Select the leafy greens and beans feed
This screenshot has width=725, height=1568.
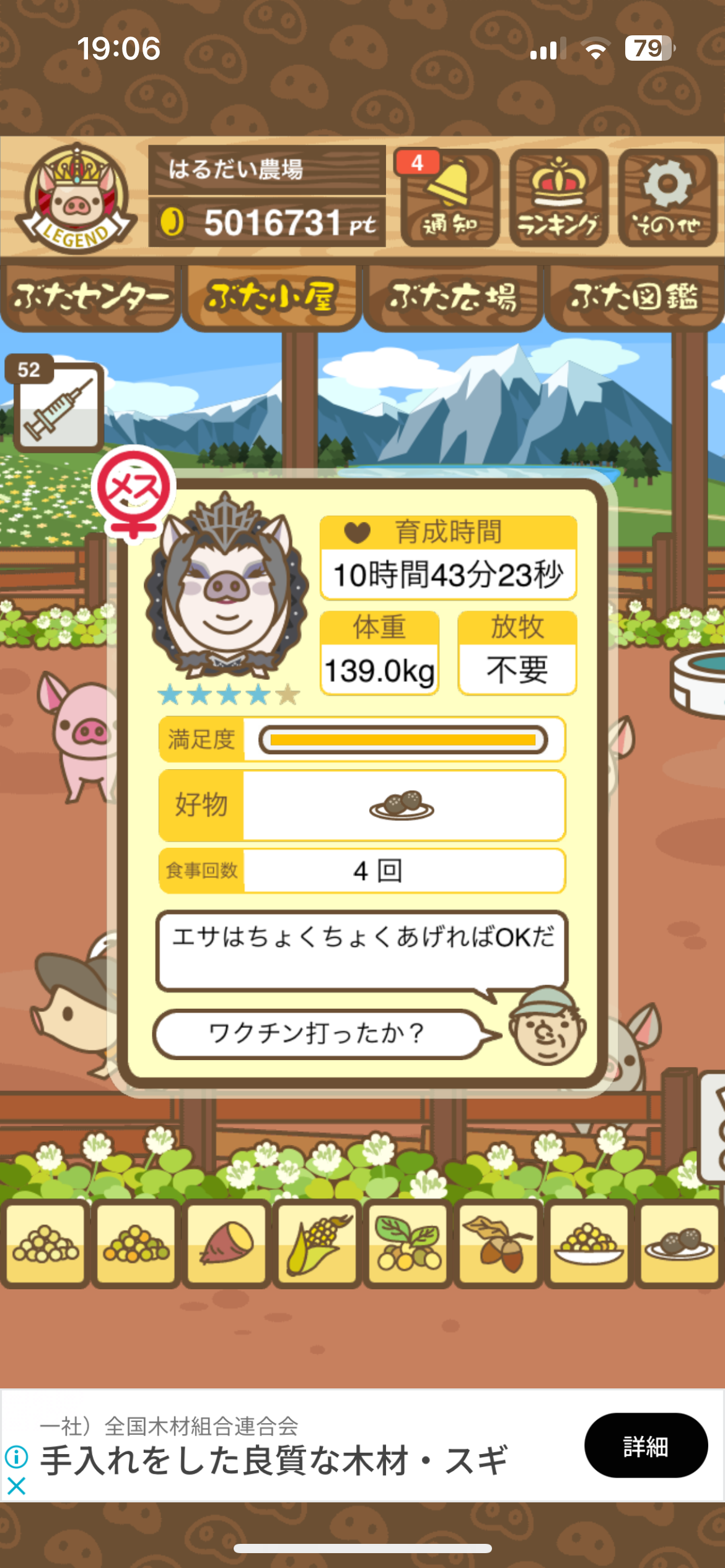click(408, 1243)
